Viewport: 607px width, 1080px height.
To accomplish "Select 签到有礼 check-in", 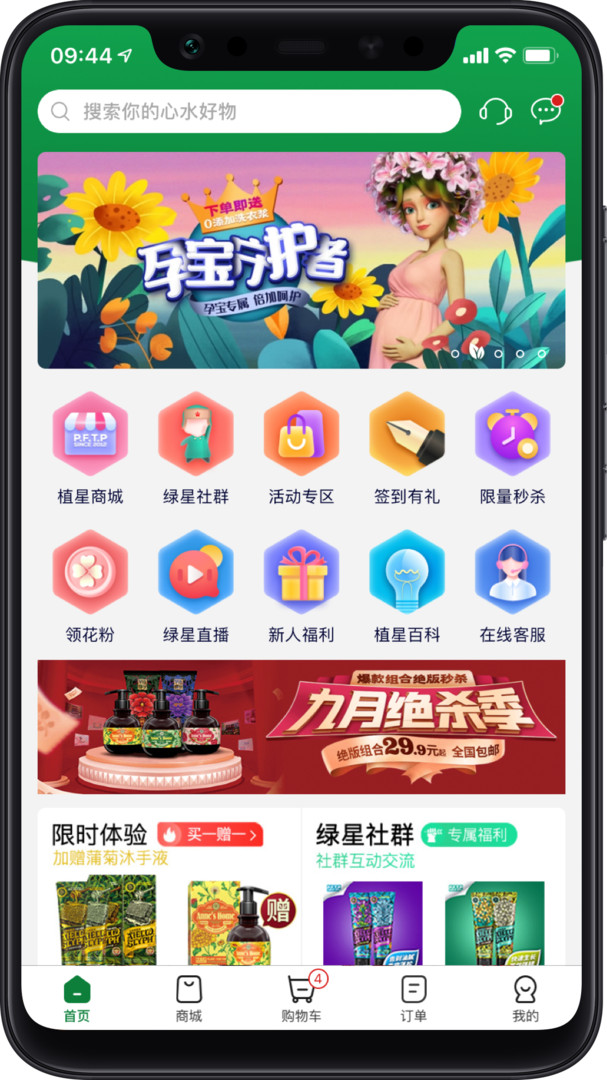I will (x=407, y=449).
